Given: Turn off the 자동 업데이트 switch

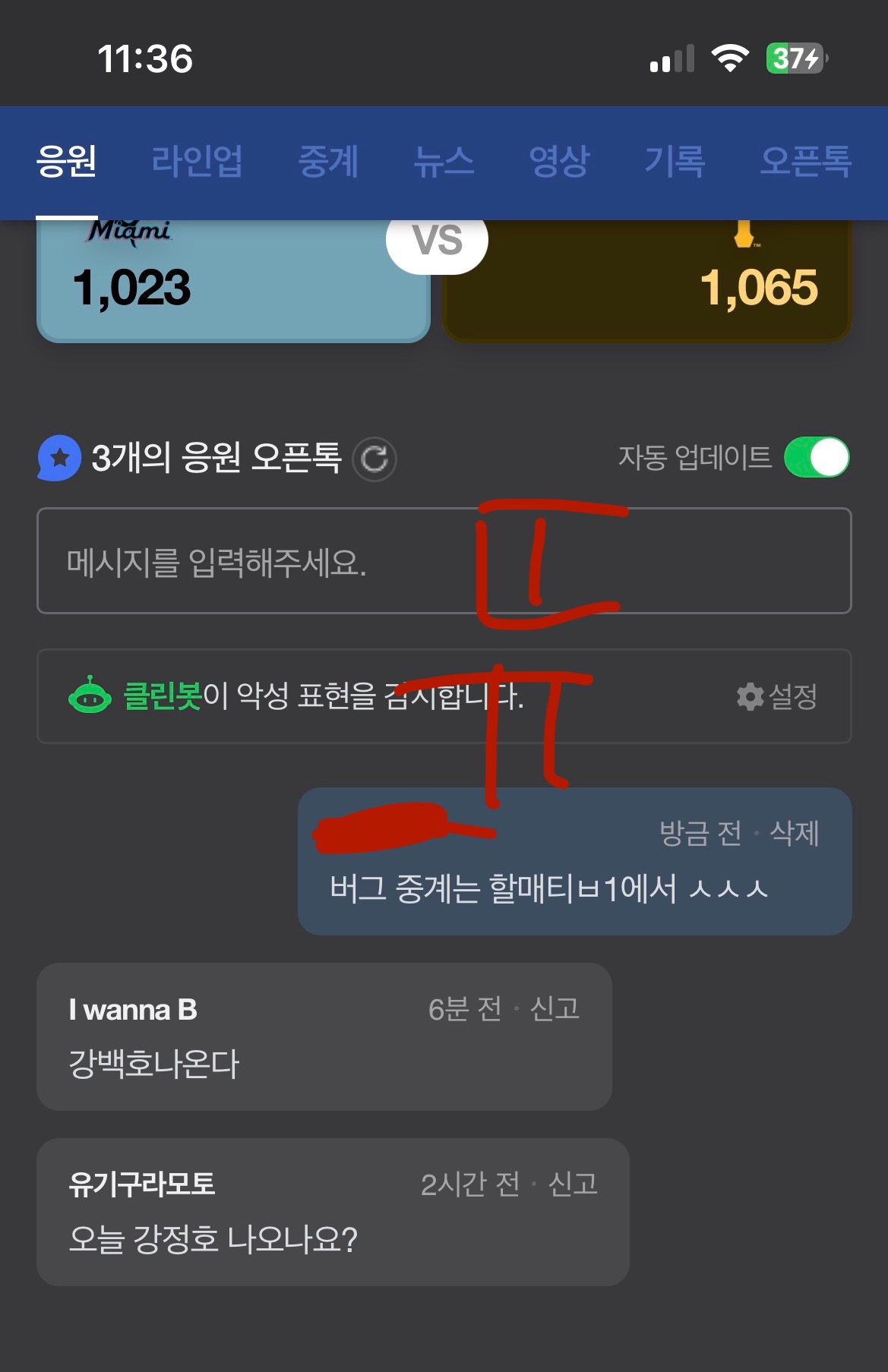Looking at the screenshot, I should (817, 457).
